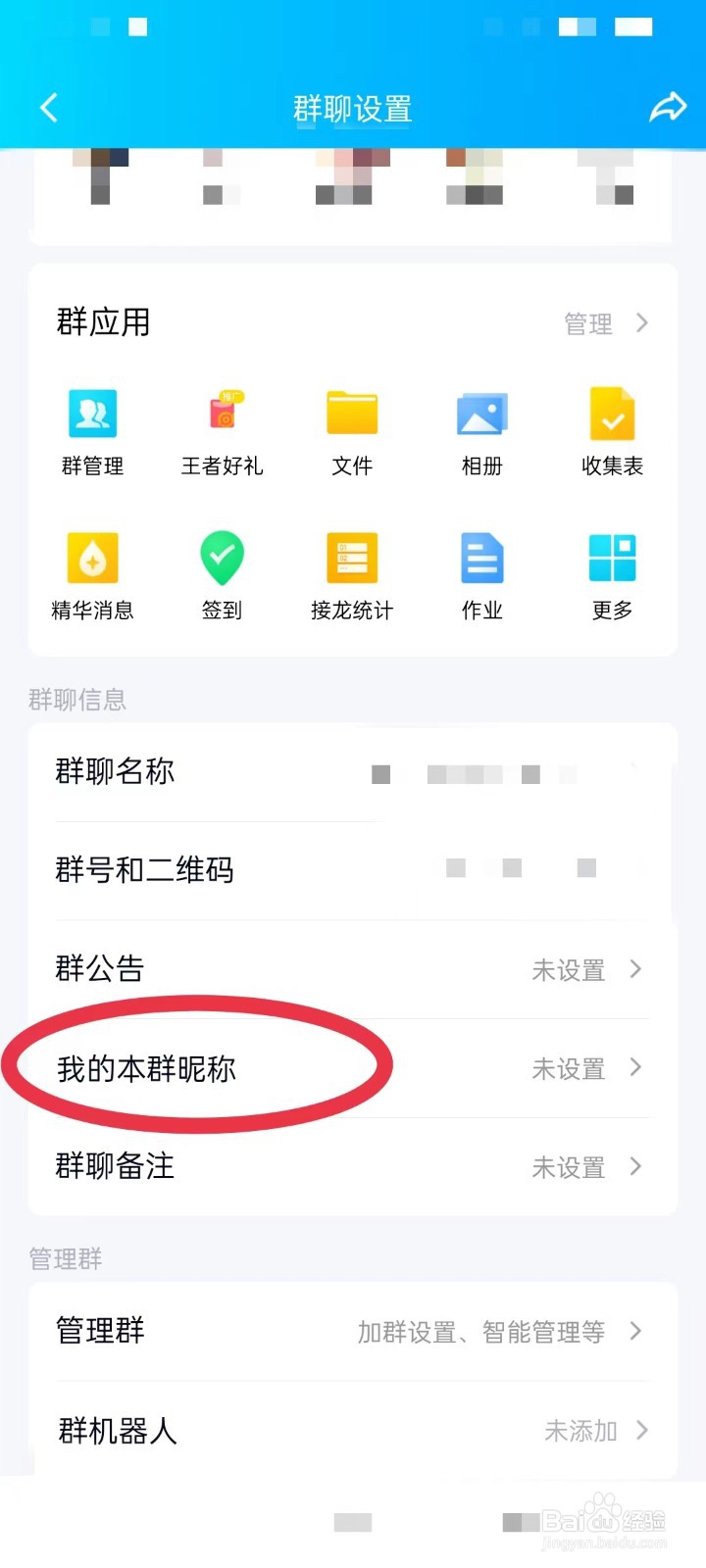This screenshot has width=706, height=1568.
Task: Tap the share arrow in the title bar
Action: point(670,106)
